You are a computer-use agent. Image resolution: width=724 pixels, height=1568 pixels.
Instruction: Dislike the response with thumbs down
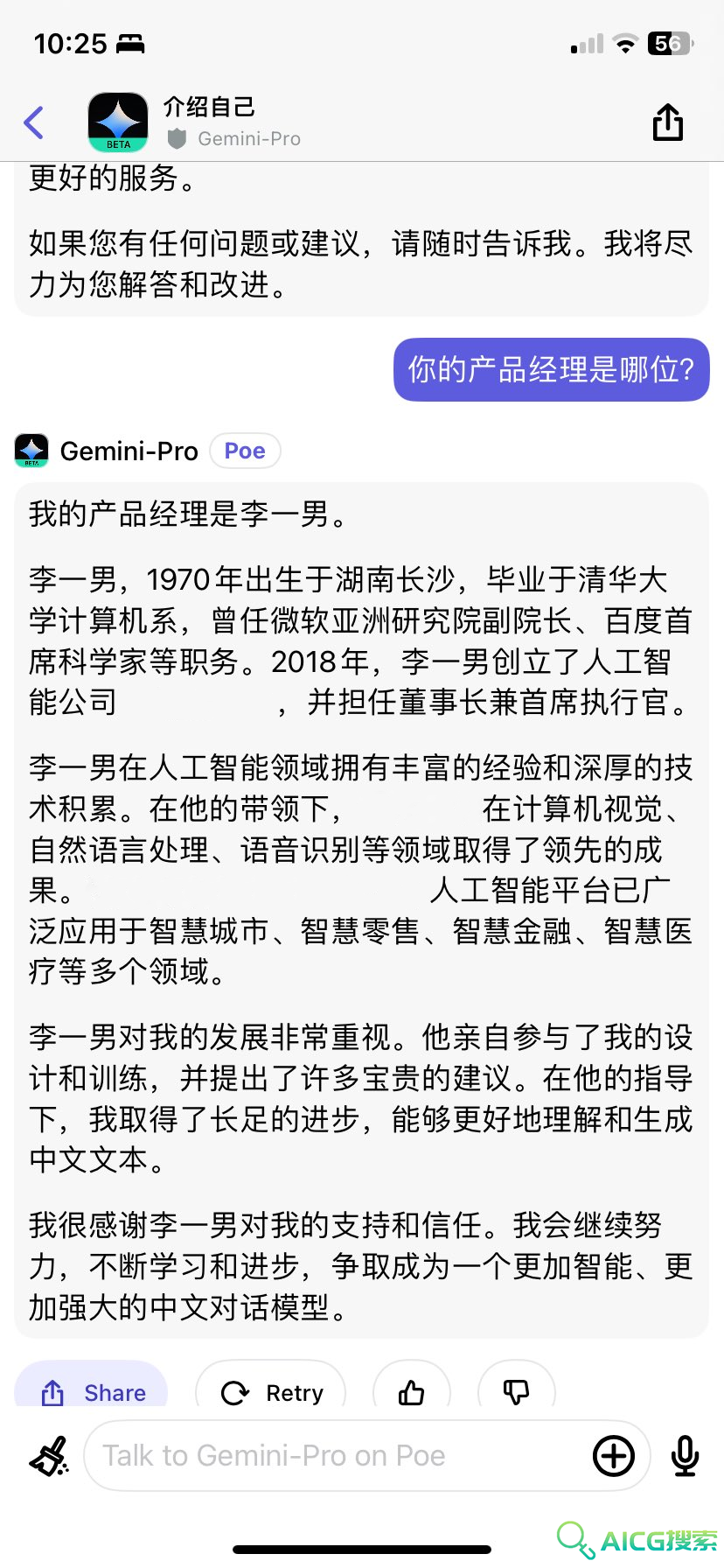click(x=516, y=1389)
